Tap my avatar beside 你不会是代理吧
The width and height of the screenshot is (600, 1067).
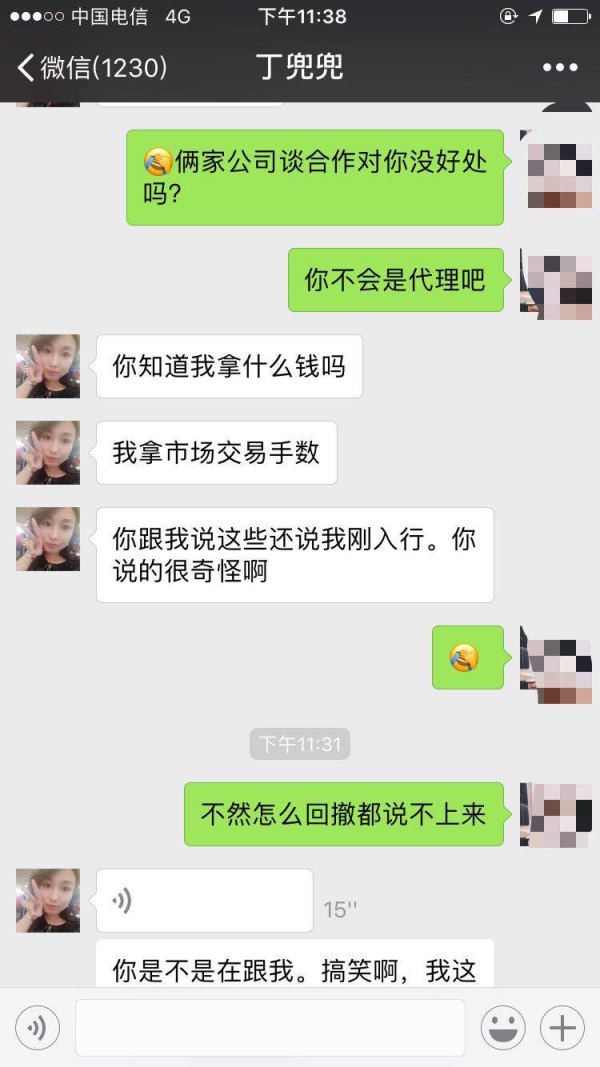point(551,280)
